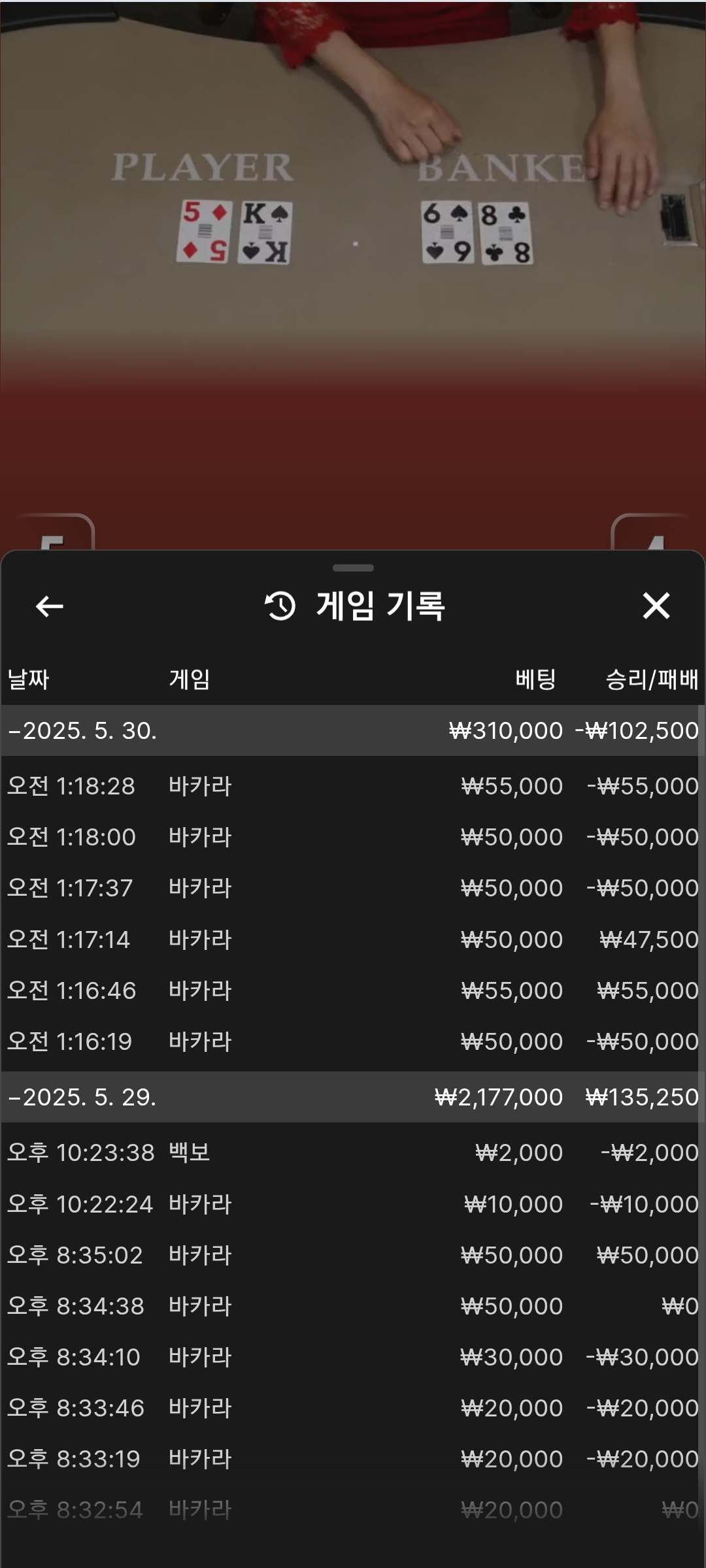View the 오전 1:17:37 바카라 round details
Image resolution: width=706 pixels, height=1568 pixels.
353,888
